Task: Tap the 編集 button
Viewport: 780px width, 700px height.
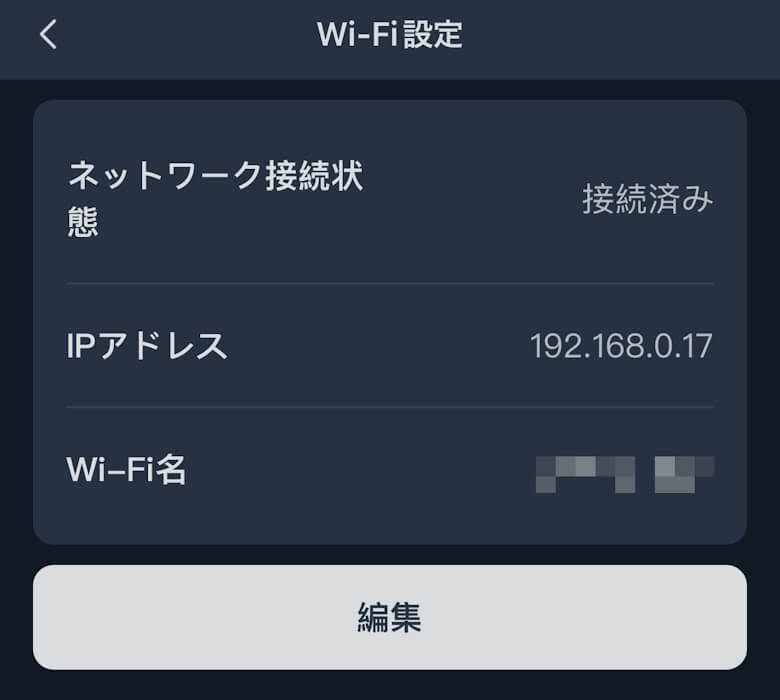Action: coord(390,617)
